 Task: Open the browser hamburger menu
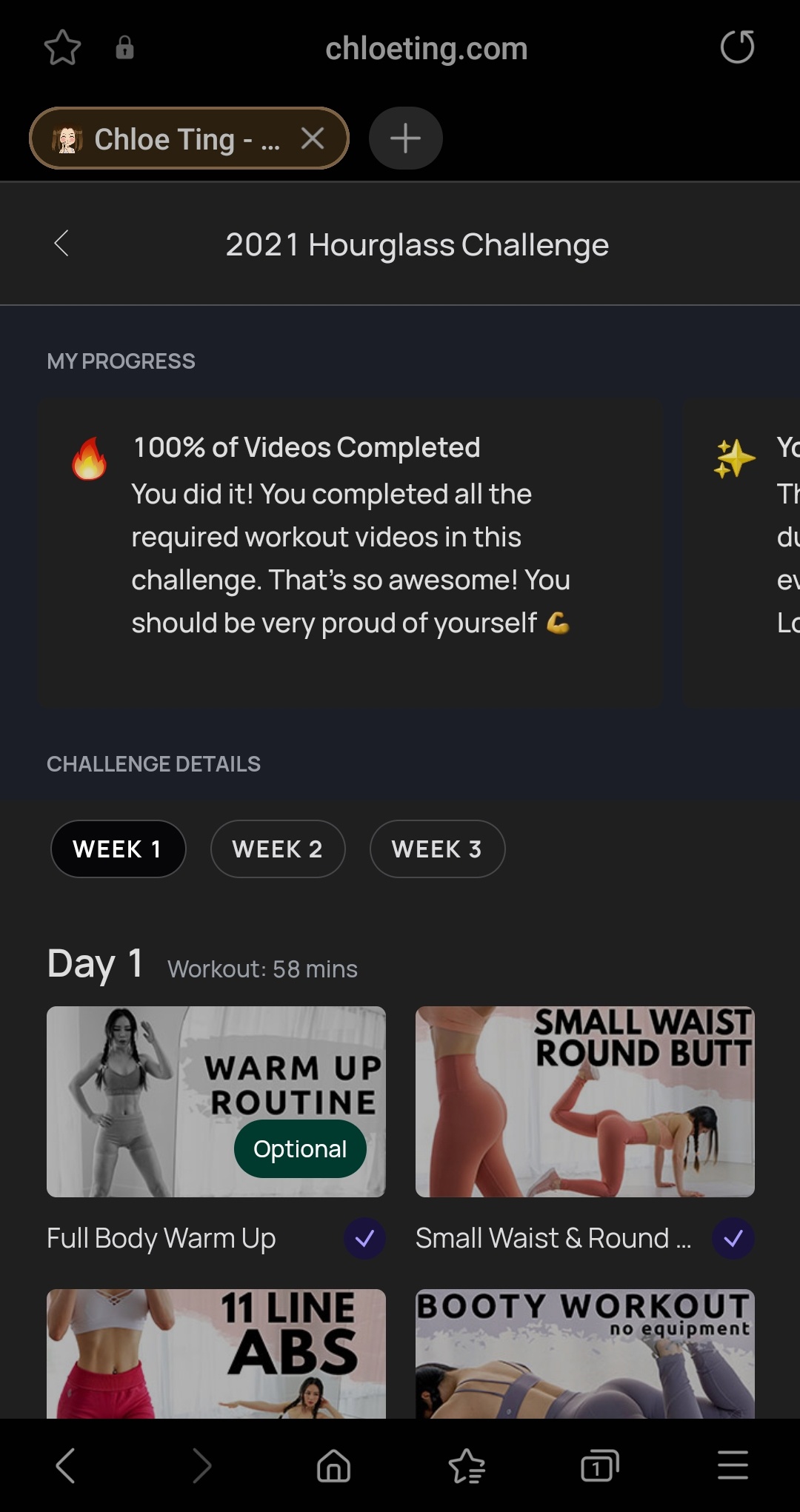[733, 1465]
